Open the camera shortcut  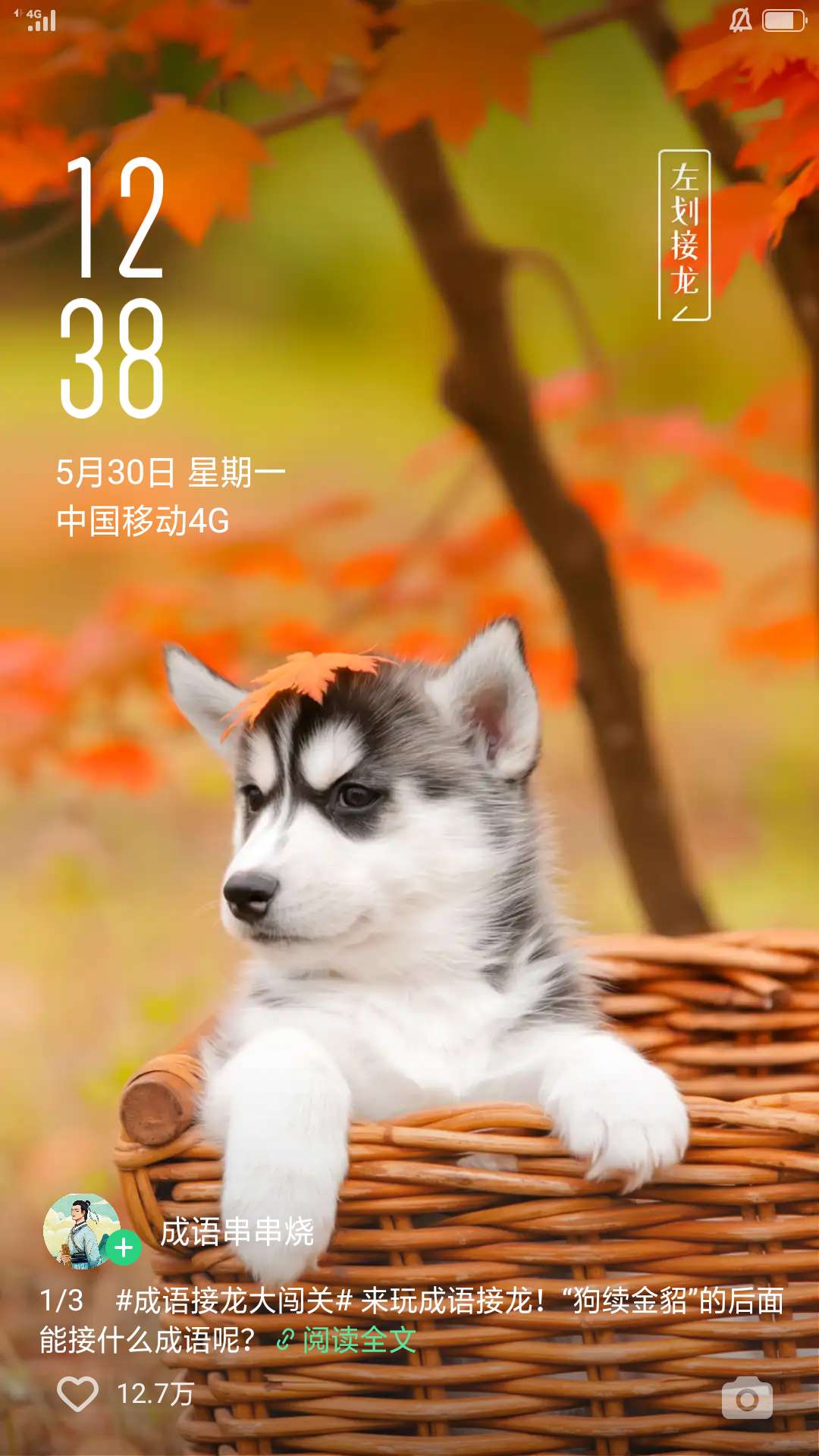point(747,1398)
